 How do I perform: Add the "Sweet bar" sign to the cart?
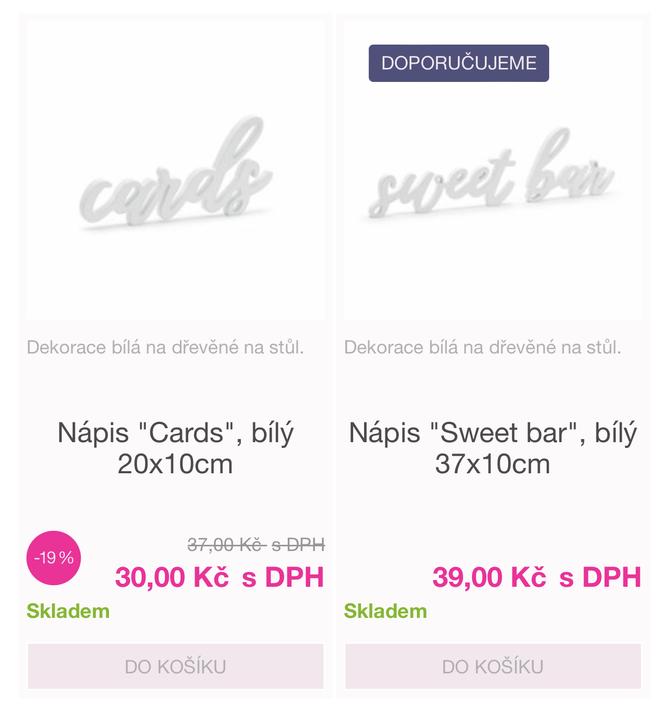click(492, 666)
